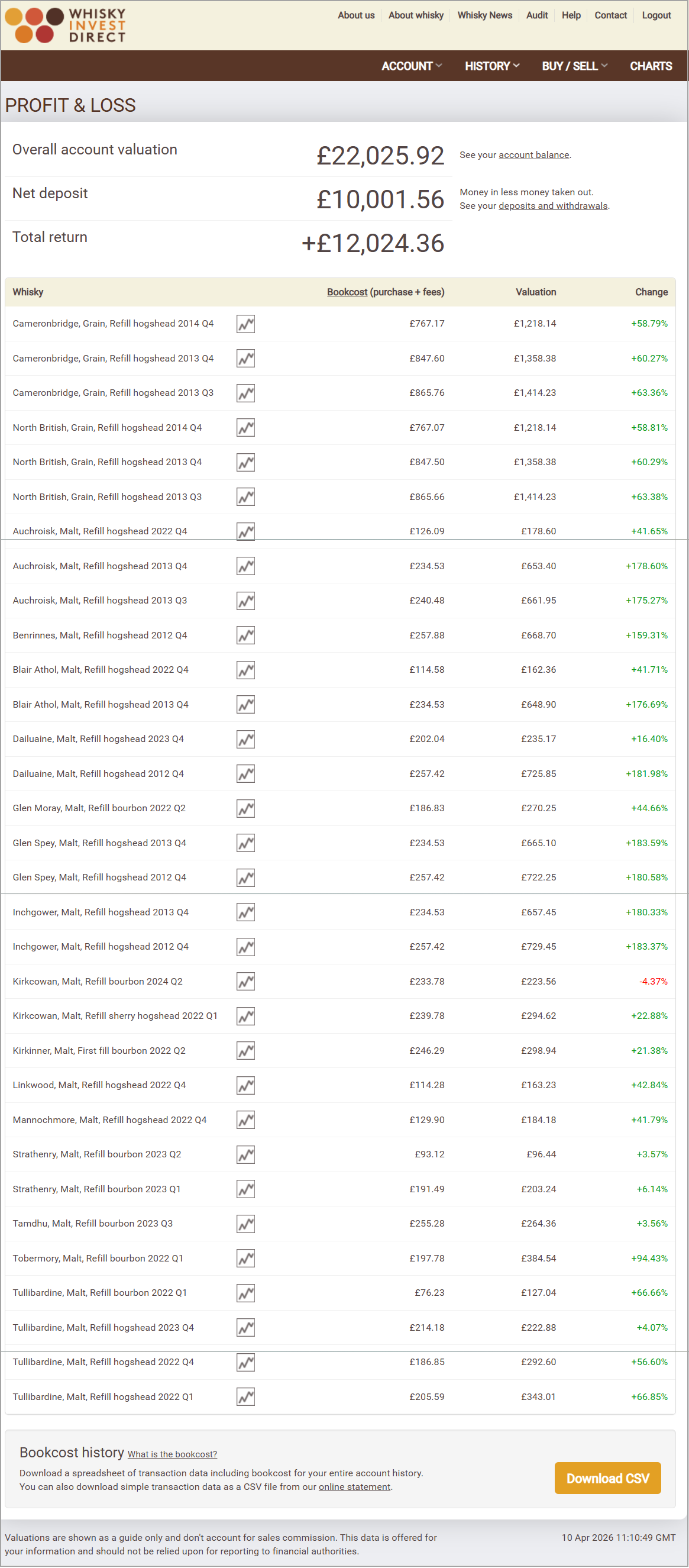Screen dimensions: 689x1568
Task: Go to Whisky News
Action: [484, 15]
